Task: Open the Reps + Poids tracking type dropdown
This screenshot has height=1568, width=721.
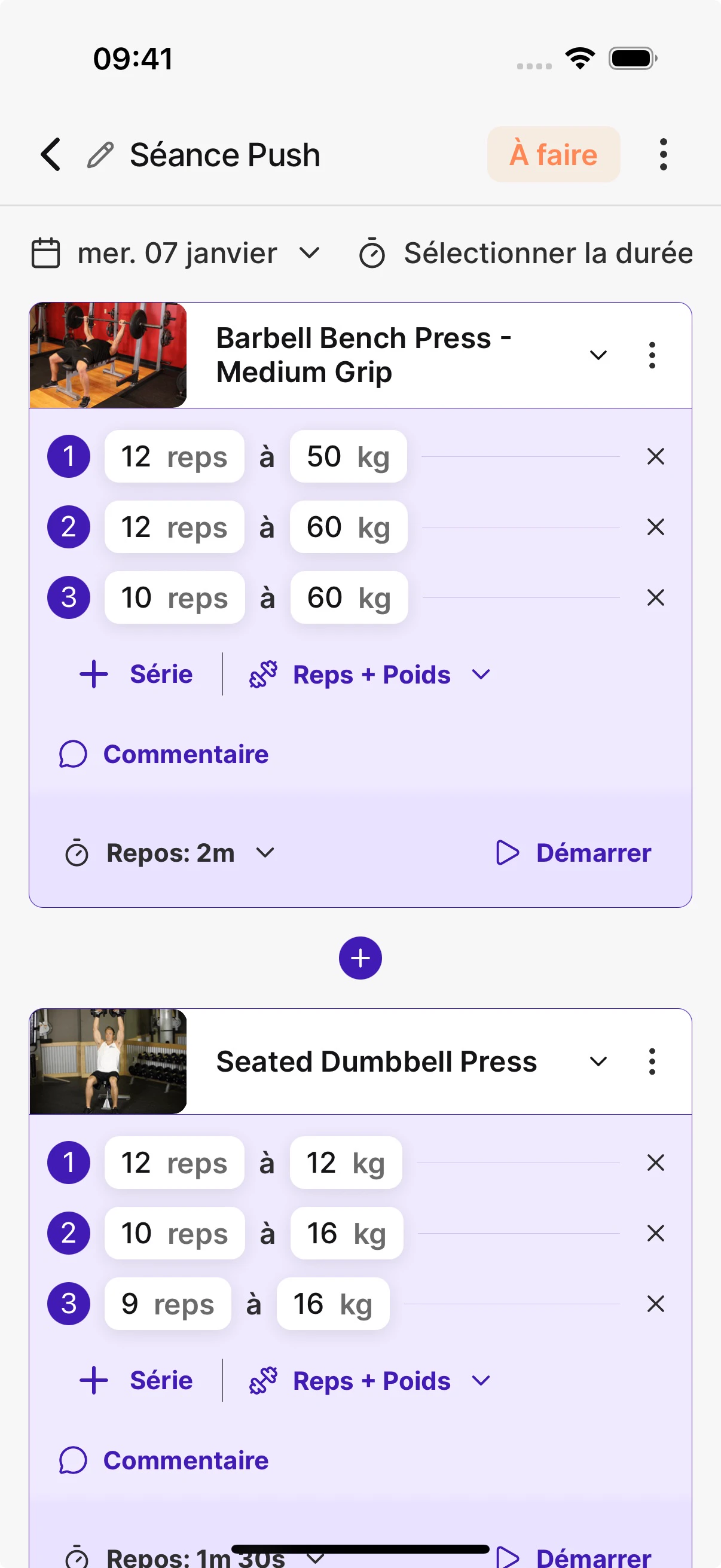Action: pyautogui.click(x=480, y=674)
